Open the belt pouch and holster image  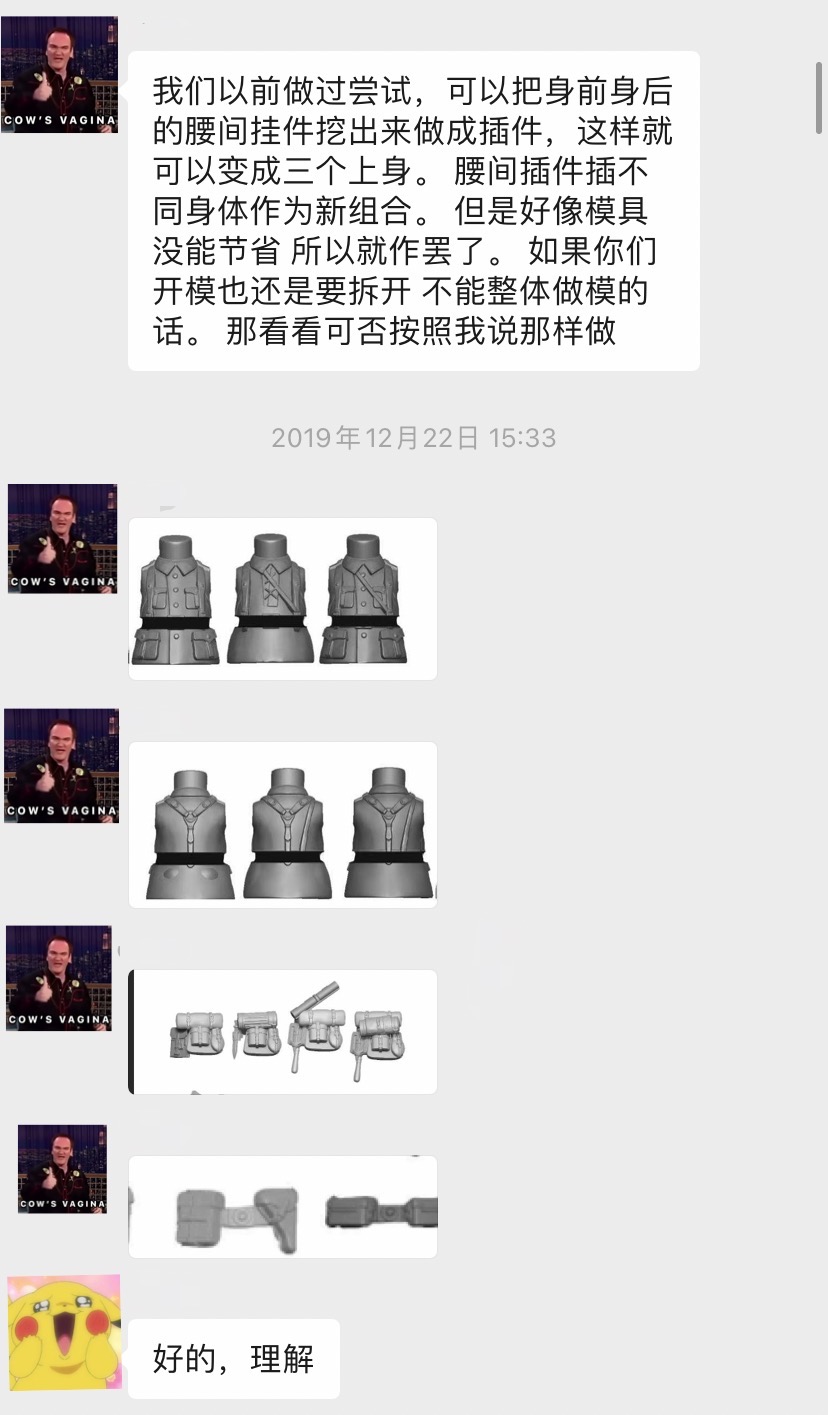[x=283, y=1206]
